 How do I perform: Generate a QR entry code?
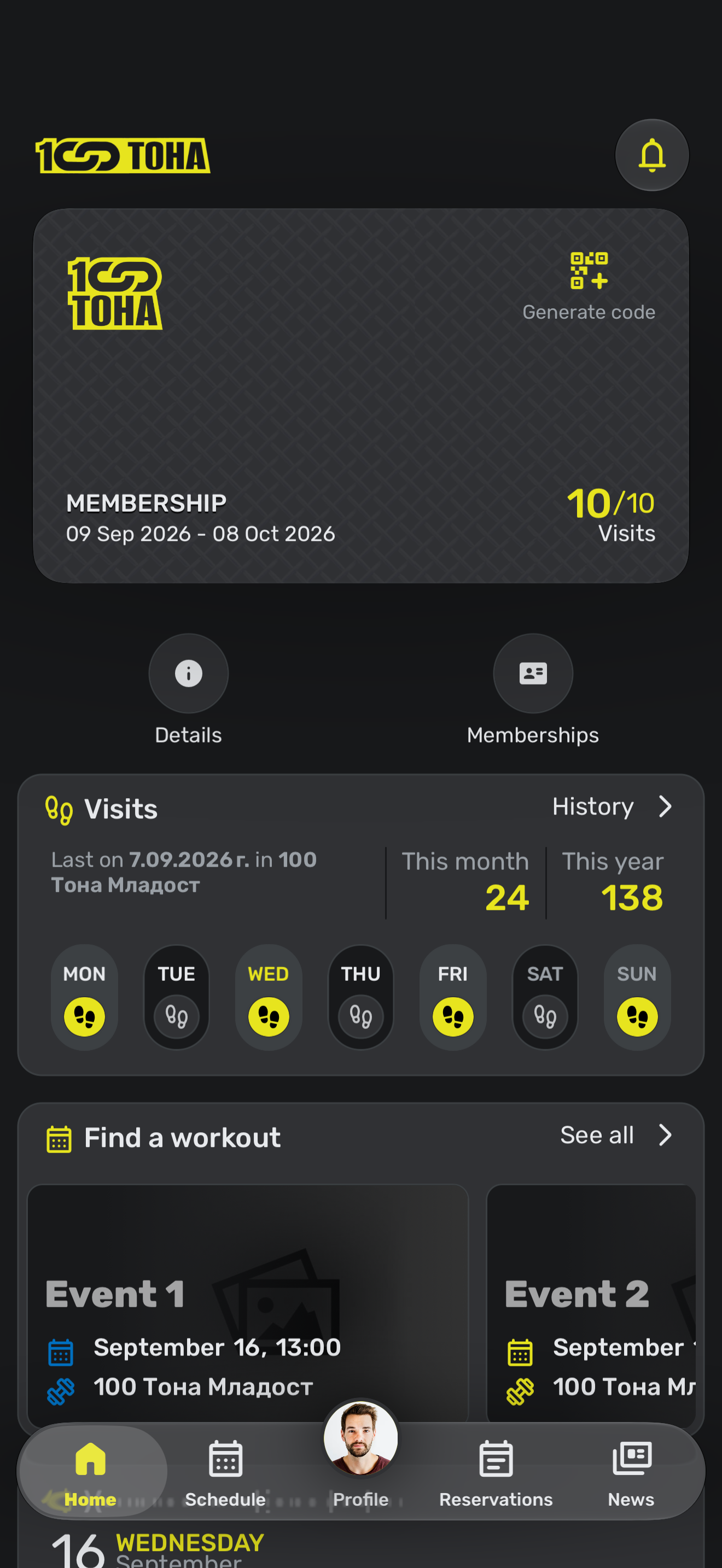[x=588, y=286]
